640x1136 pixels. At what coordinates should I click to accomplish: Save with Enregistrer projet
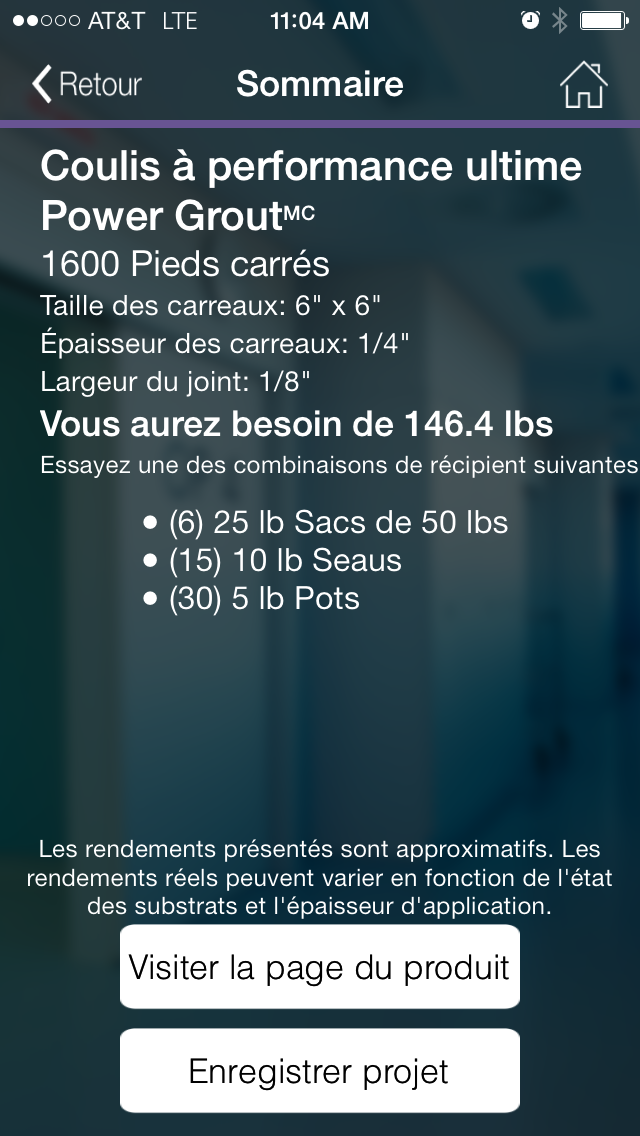click(x=320, y=1071)
